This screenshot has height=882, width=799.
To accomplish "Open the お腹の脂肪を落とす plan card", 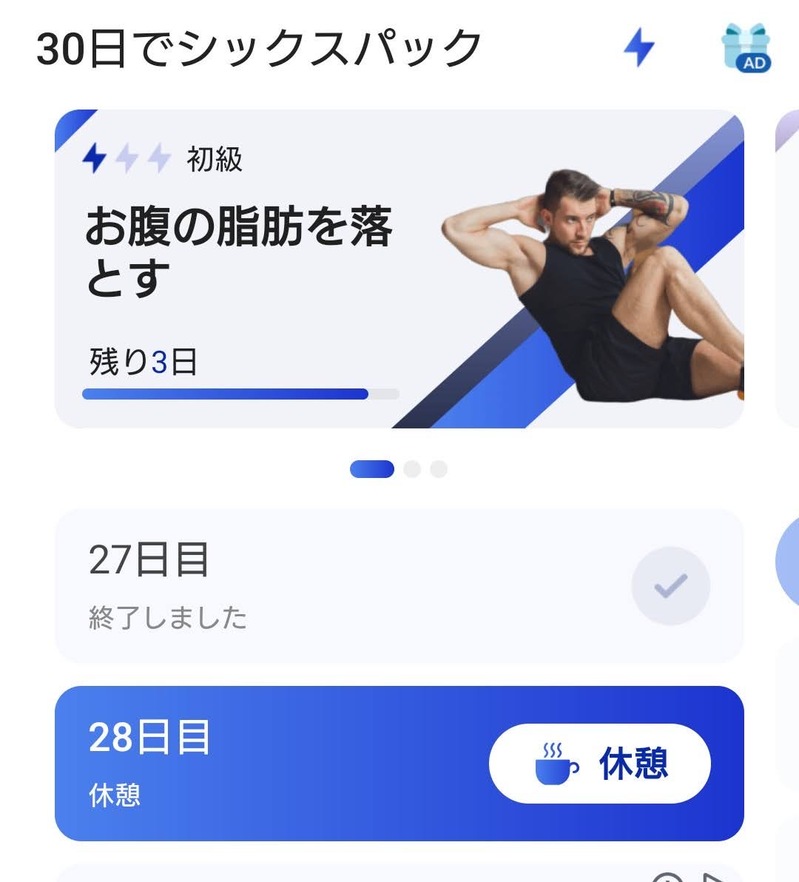I will [398, 268].
